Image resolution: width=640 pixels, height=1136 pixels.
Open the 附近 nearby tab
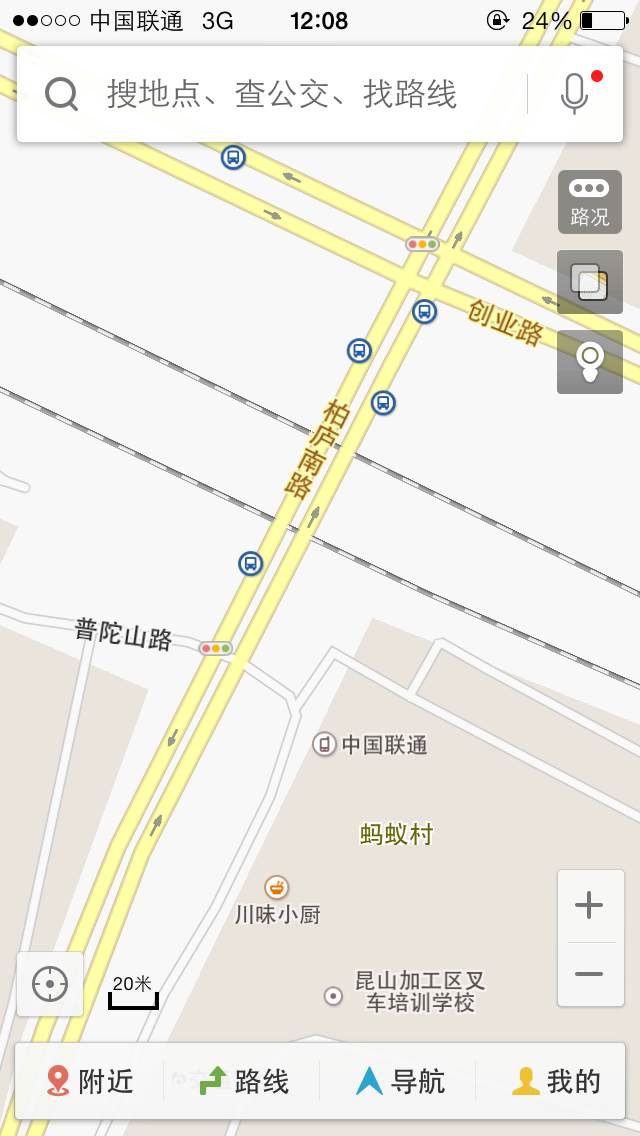click(90, 1081)
